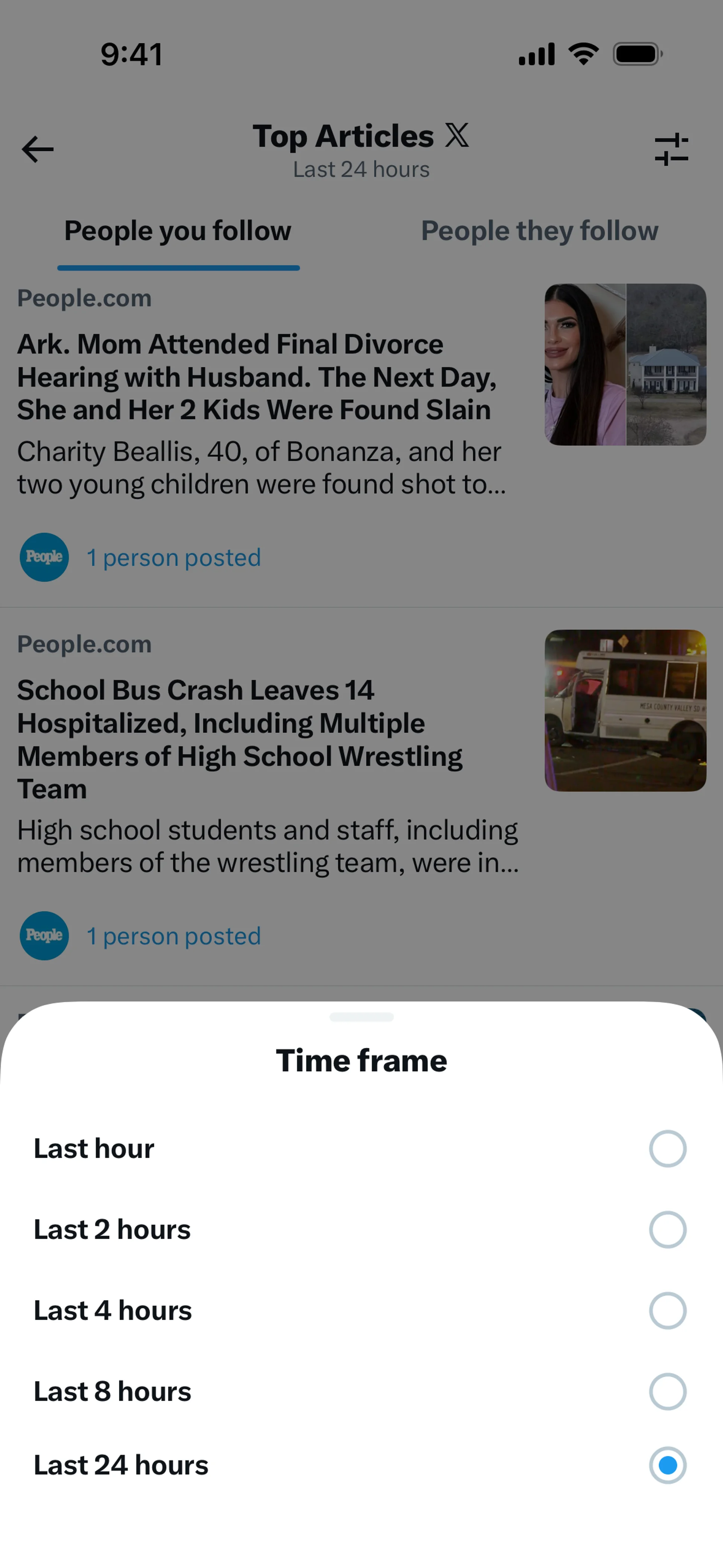723x1568 pixels.
Task: Switch to People they follow tab
Action: pyautogui.click(x=539, y=231)
